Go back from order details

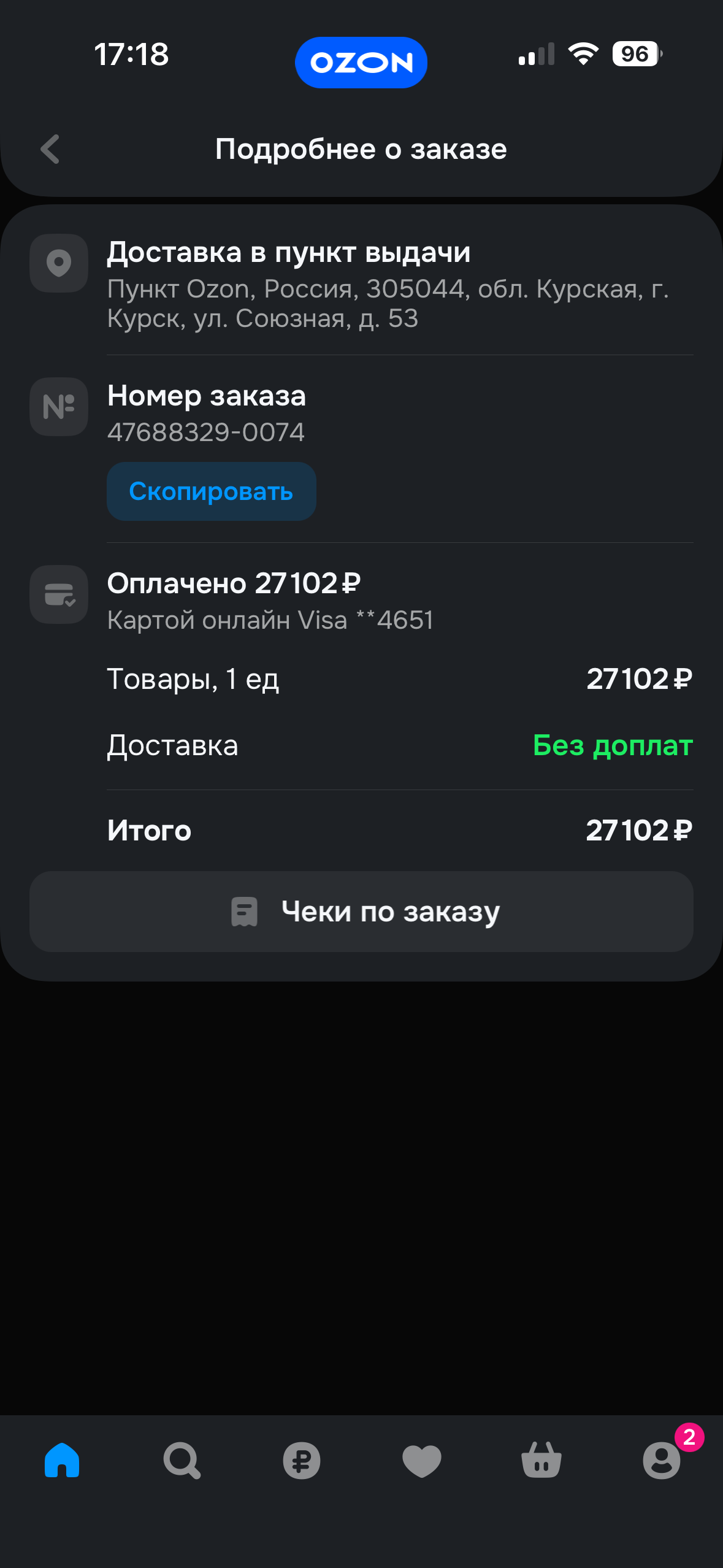(x=50, y=149)
